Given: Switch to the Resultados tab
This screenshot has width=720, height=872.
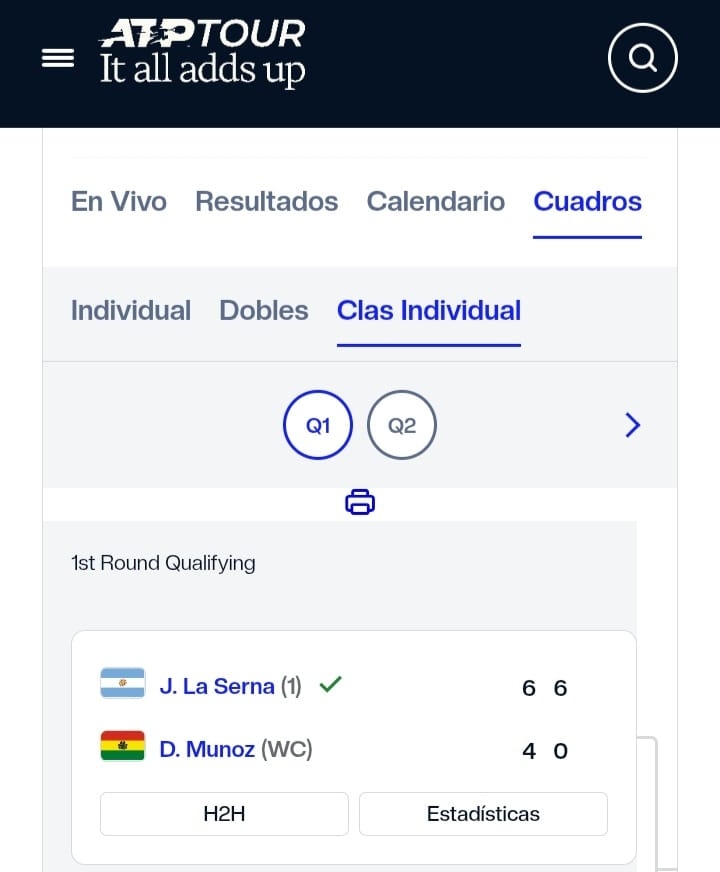Looking at the screenshot, I should [266, 201].
